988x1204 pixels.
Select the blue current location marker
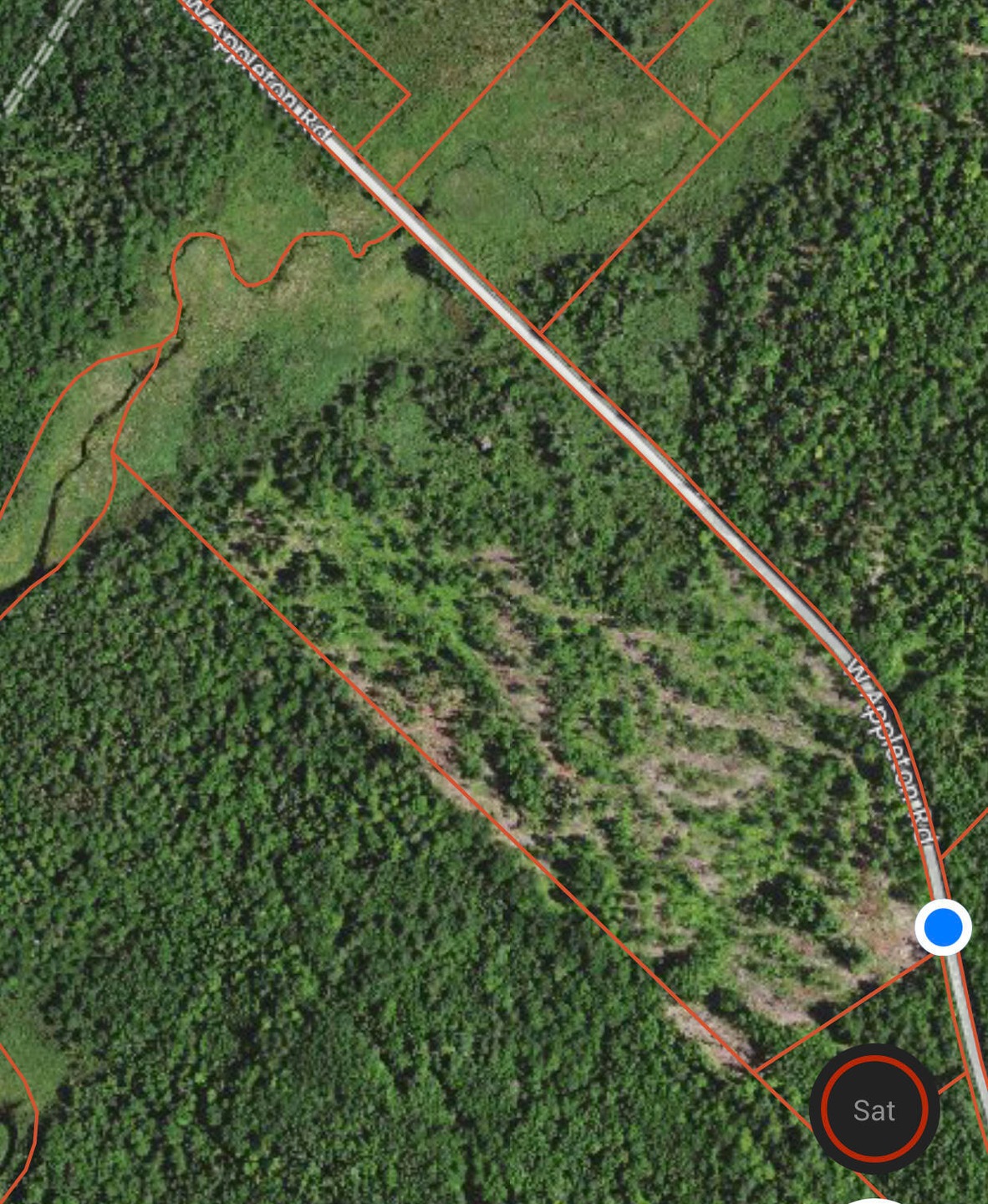(x=943, y=927)
